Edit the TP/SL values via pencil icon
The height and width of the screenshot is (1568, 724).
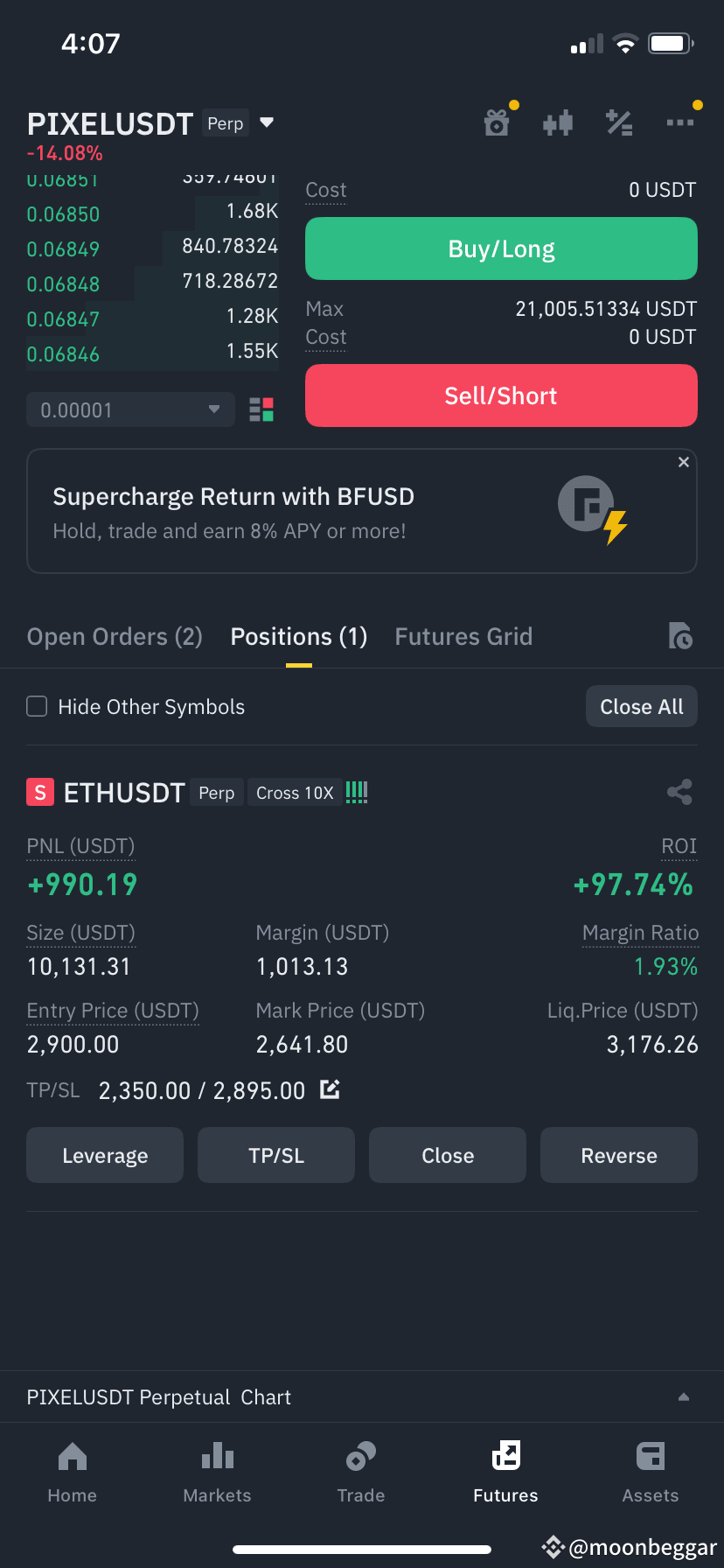(x=330, y=1089)
